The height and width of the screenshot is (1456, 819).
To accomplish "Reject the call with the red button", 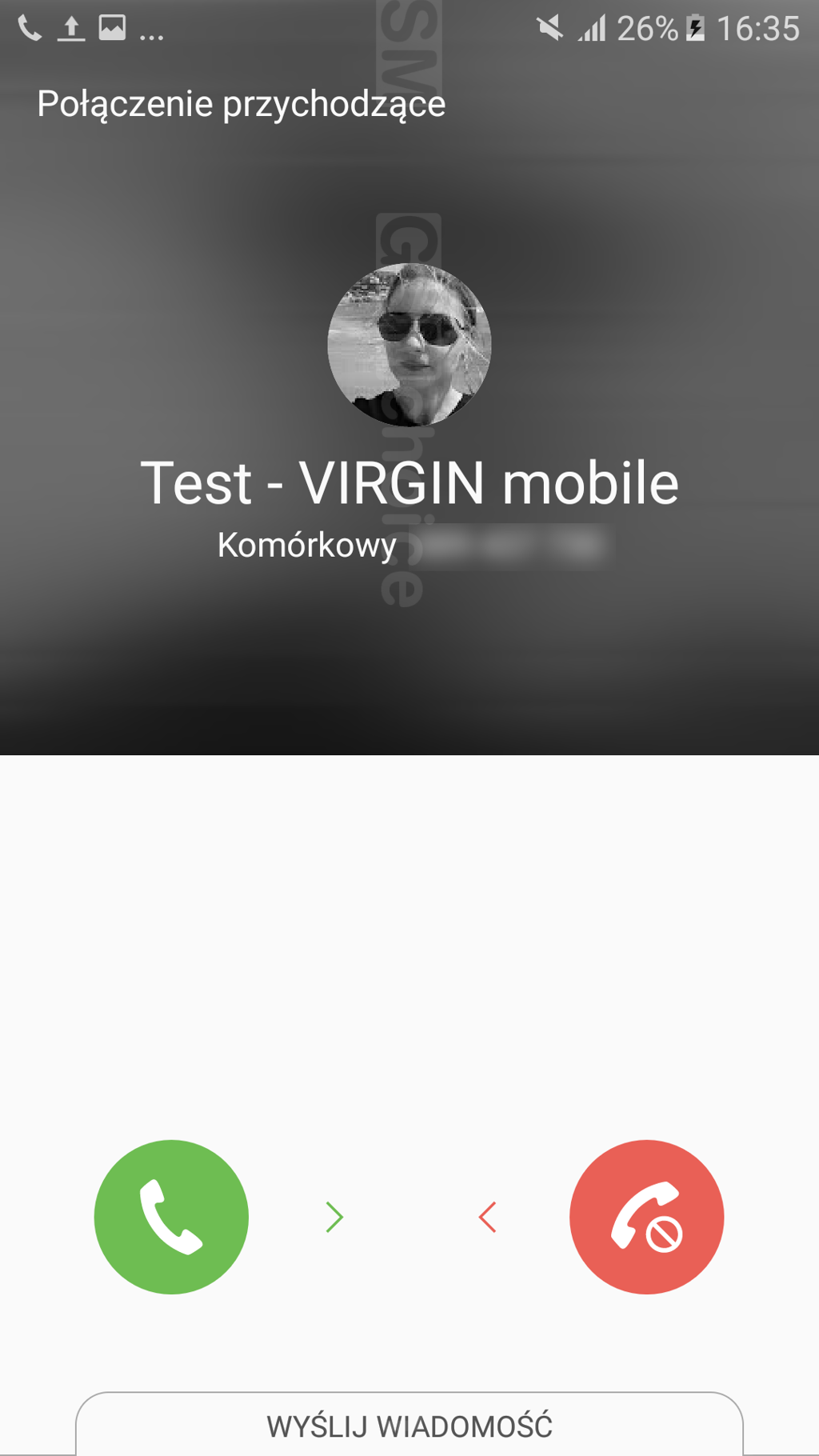I will pos(646,1217).
